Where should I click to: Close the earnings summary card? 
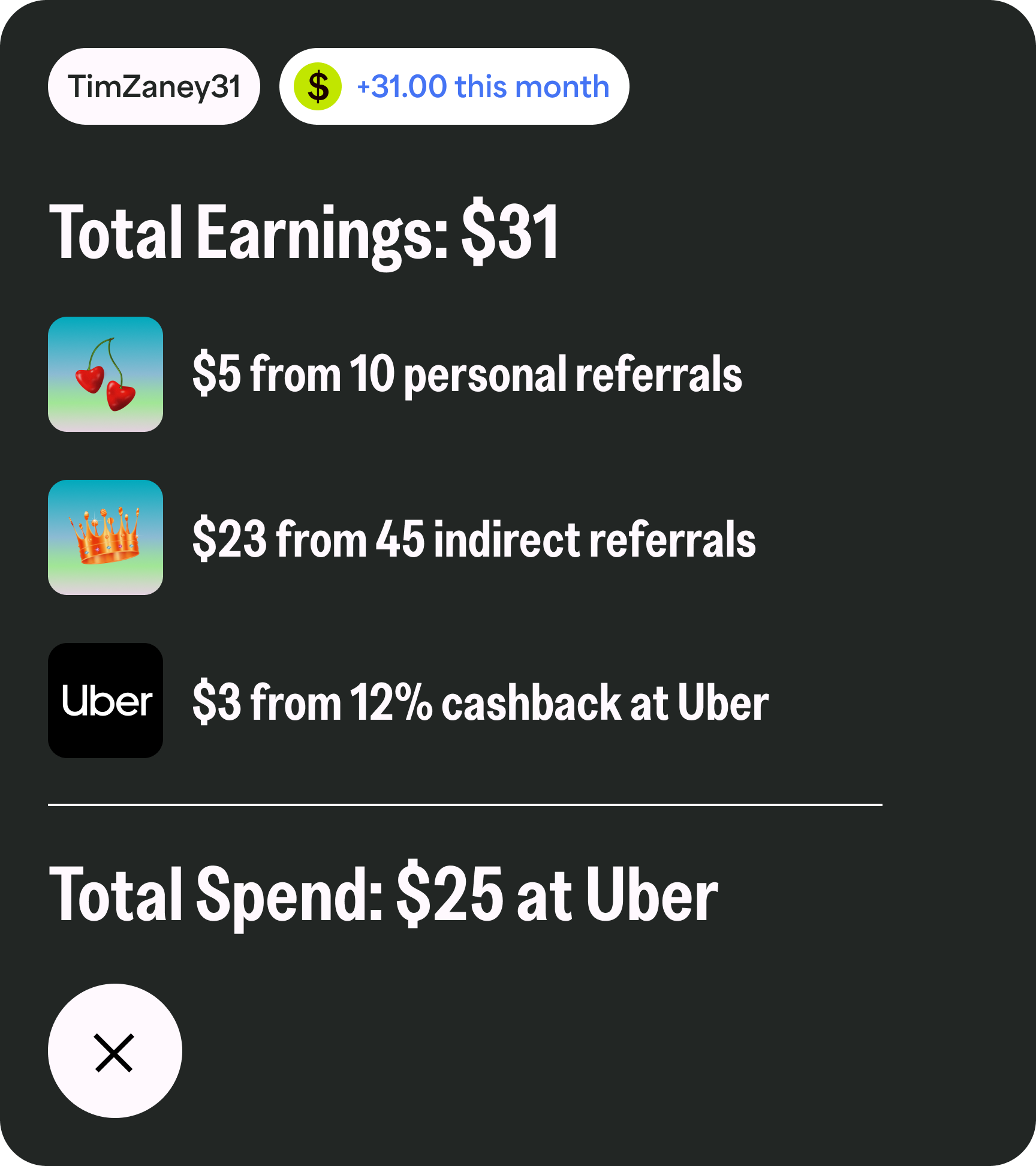click(115, 1052)
